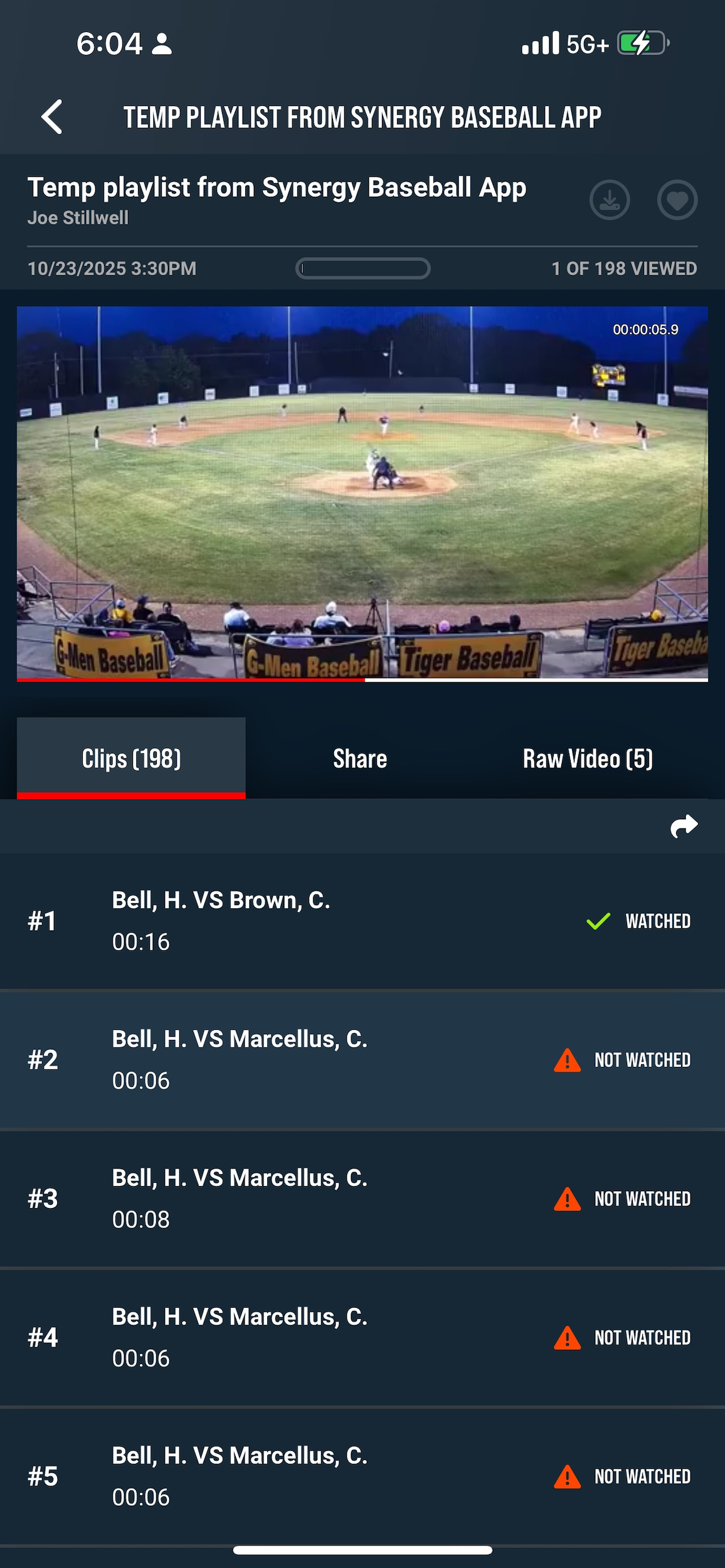
Task: Seek on the red video progress bar
Action: point(362,680)
